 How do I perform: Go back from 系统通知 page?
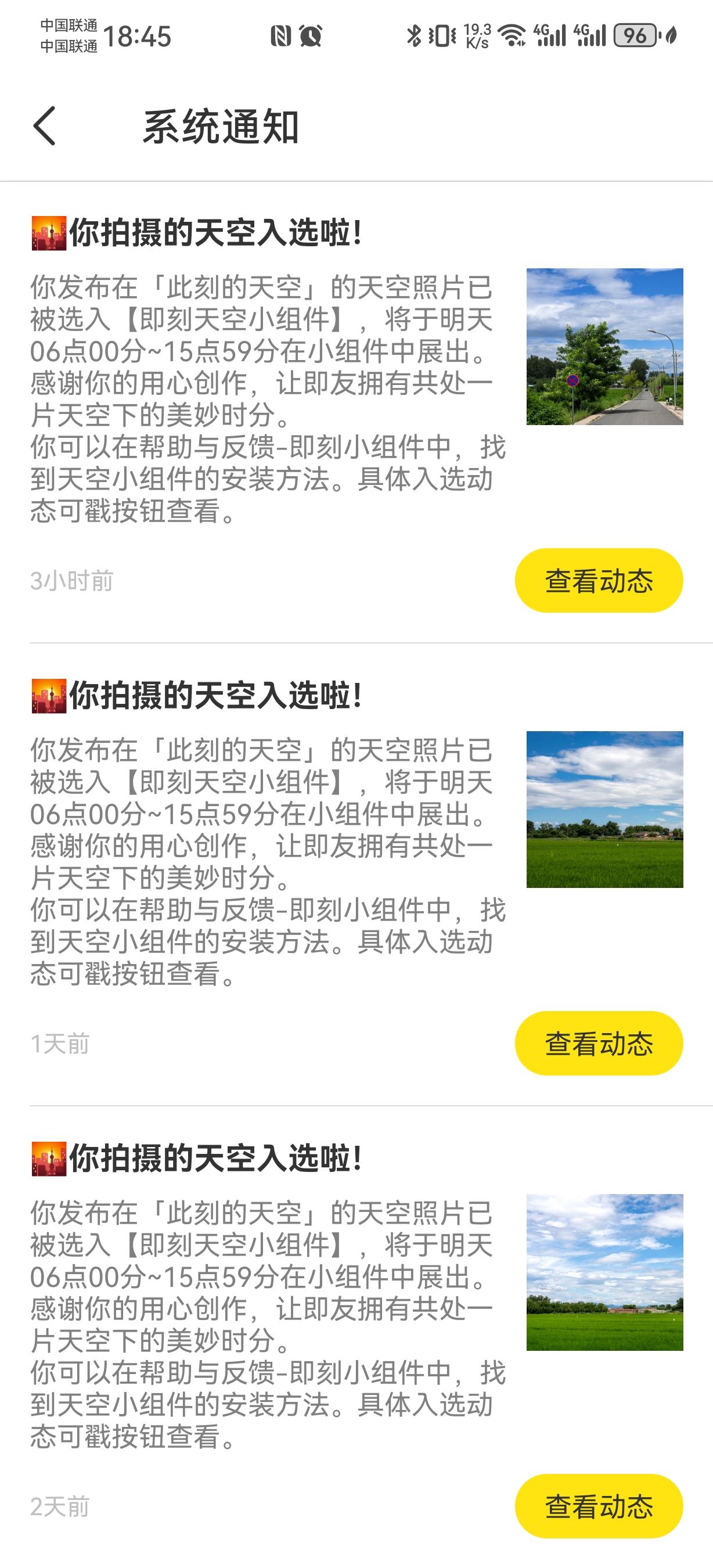44,126
